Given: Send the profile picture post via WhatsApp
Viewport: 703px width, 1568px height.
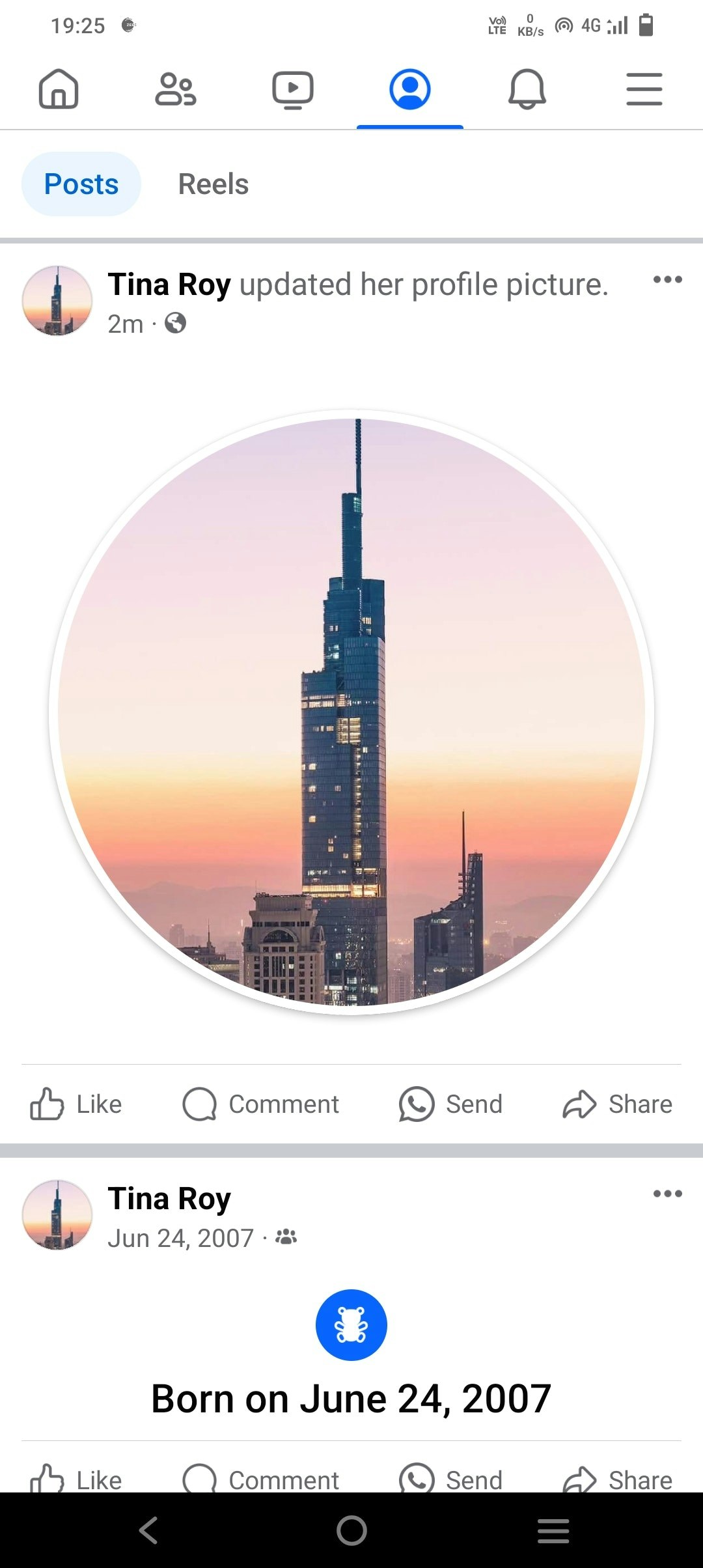Looking at the screenshot, I should click(450, 1104).
